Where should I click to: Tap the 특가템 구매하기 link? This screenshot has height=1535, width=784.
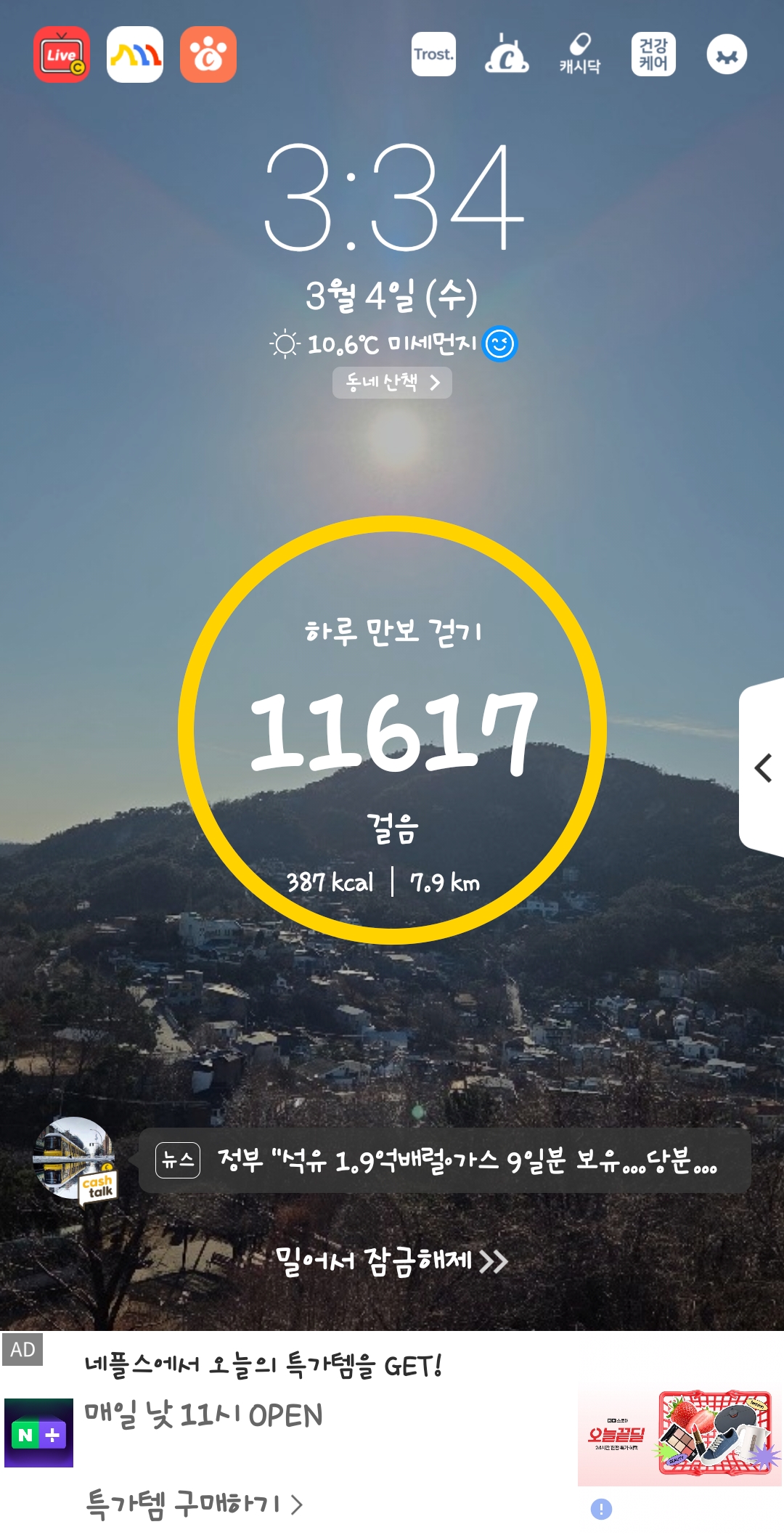tap(194, 1504)
